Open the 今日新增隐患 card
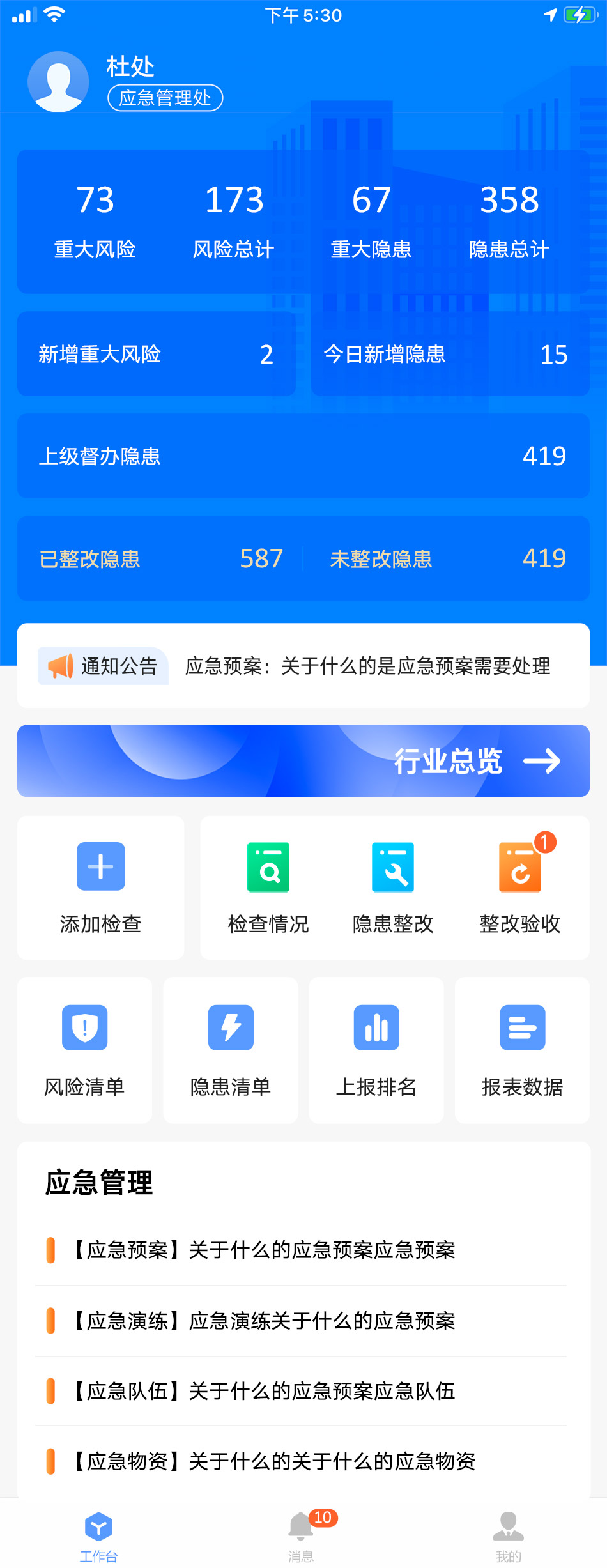Viewport: 607px width, 1568px height. pyautogui.click(x=450, y=354)
